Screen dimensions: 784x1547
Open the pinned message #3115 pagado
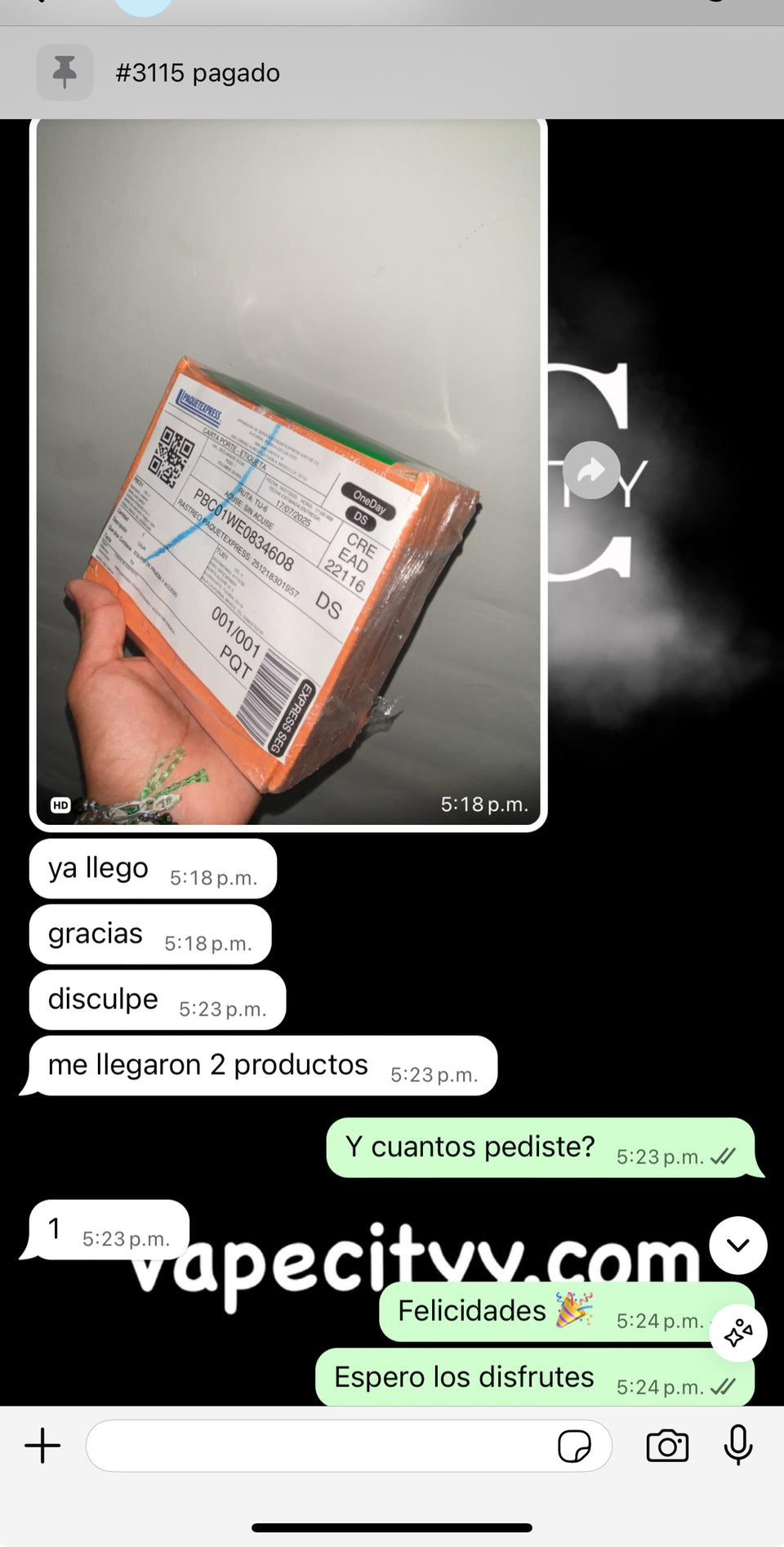(198, 73)
